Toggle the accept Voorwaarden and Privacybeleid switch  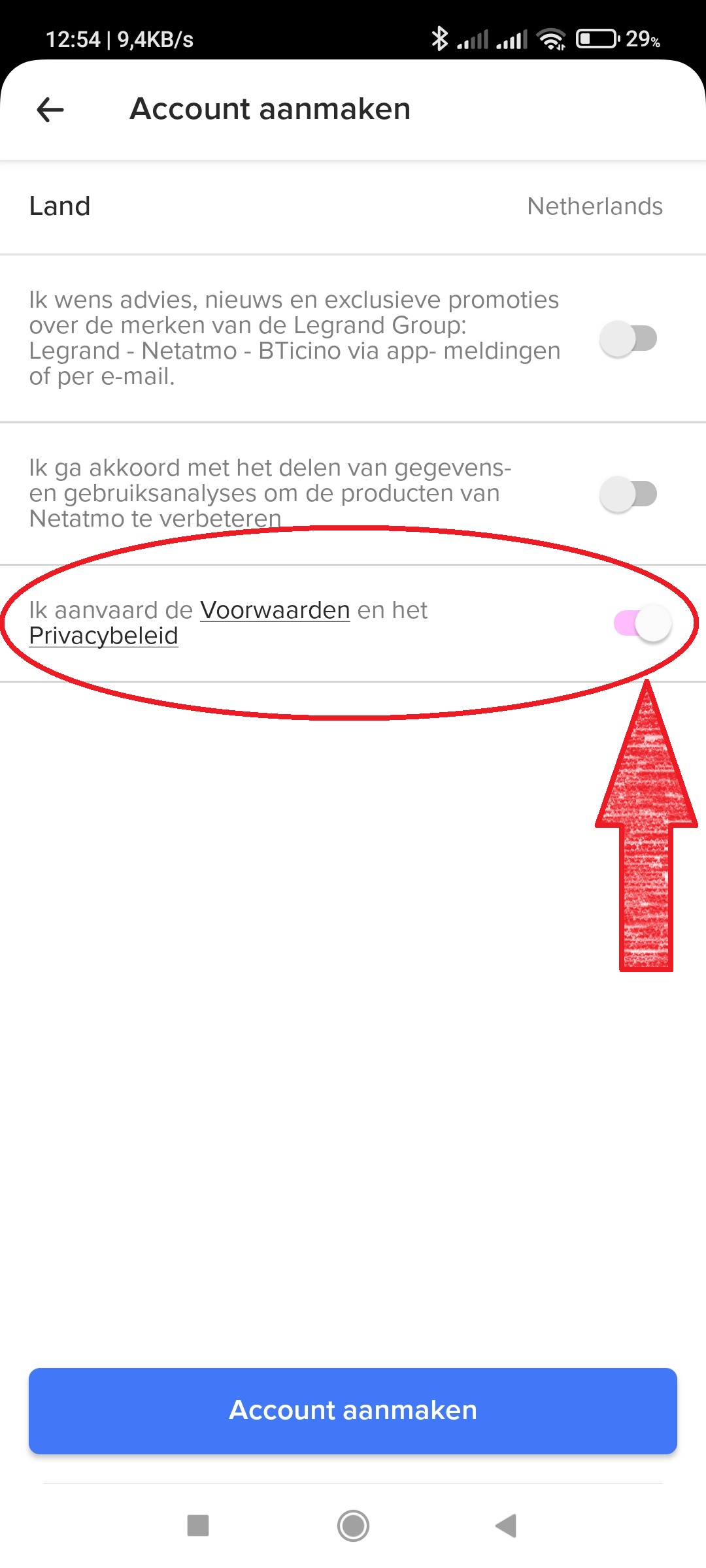tap(643, 623)
